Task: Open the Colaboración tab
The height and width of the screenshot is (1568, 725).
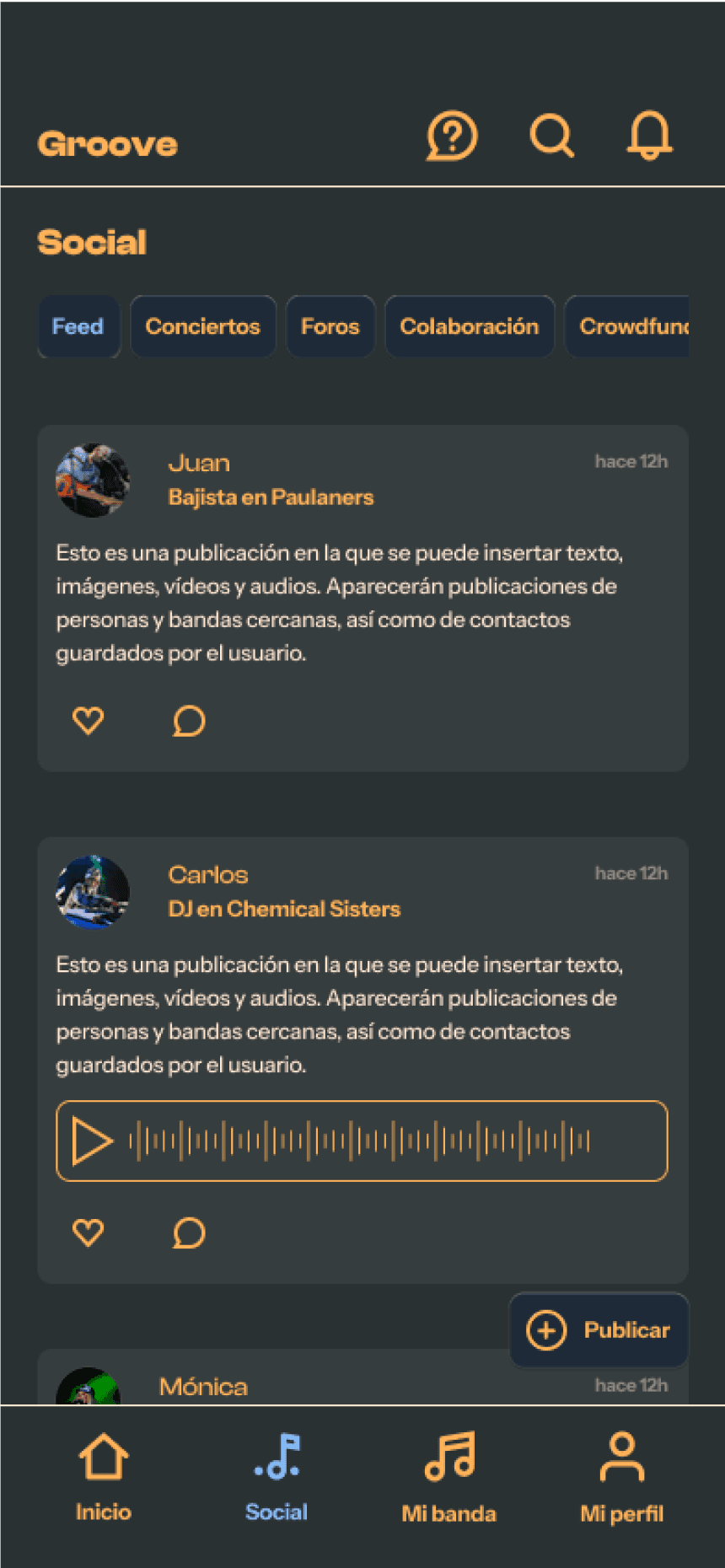Action: [470, 326]
